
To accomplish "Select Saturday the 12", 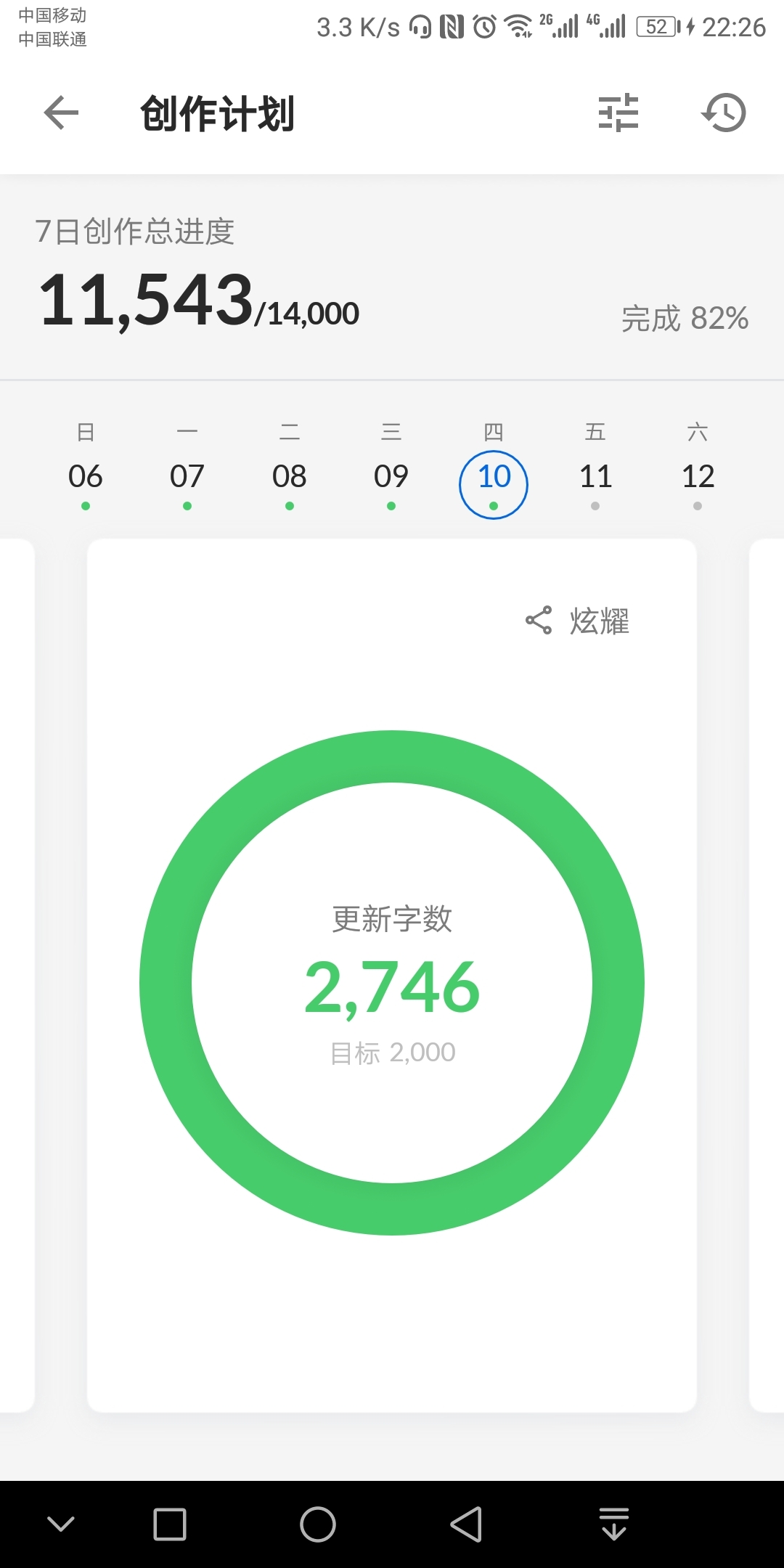I will [x=698, y=466].
